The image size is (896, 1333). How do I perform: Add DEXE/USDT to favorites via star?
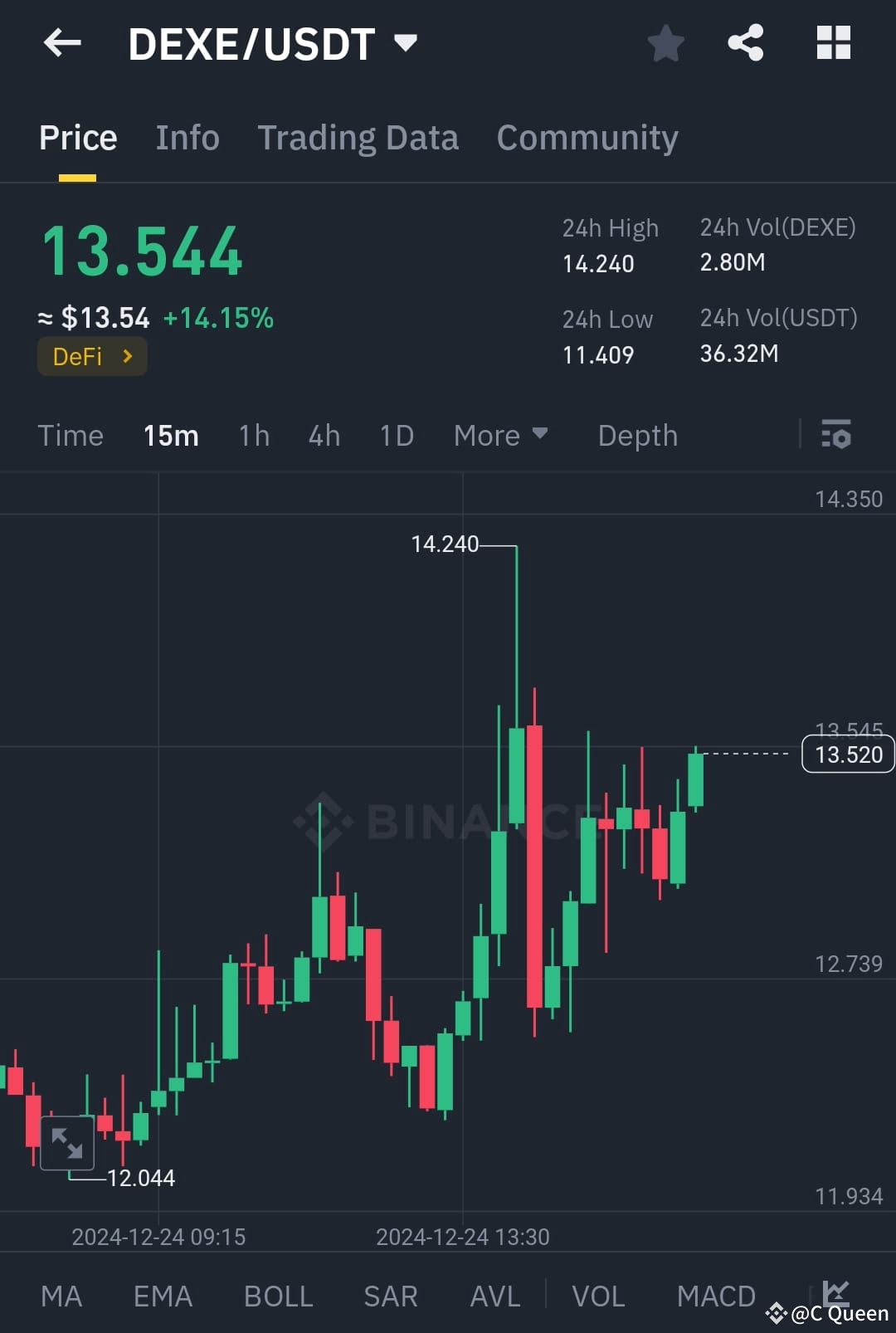[665, 43]
